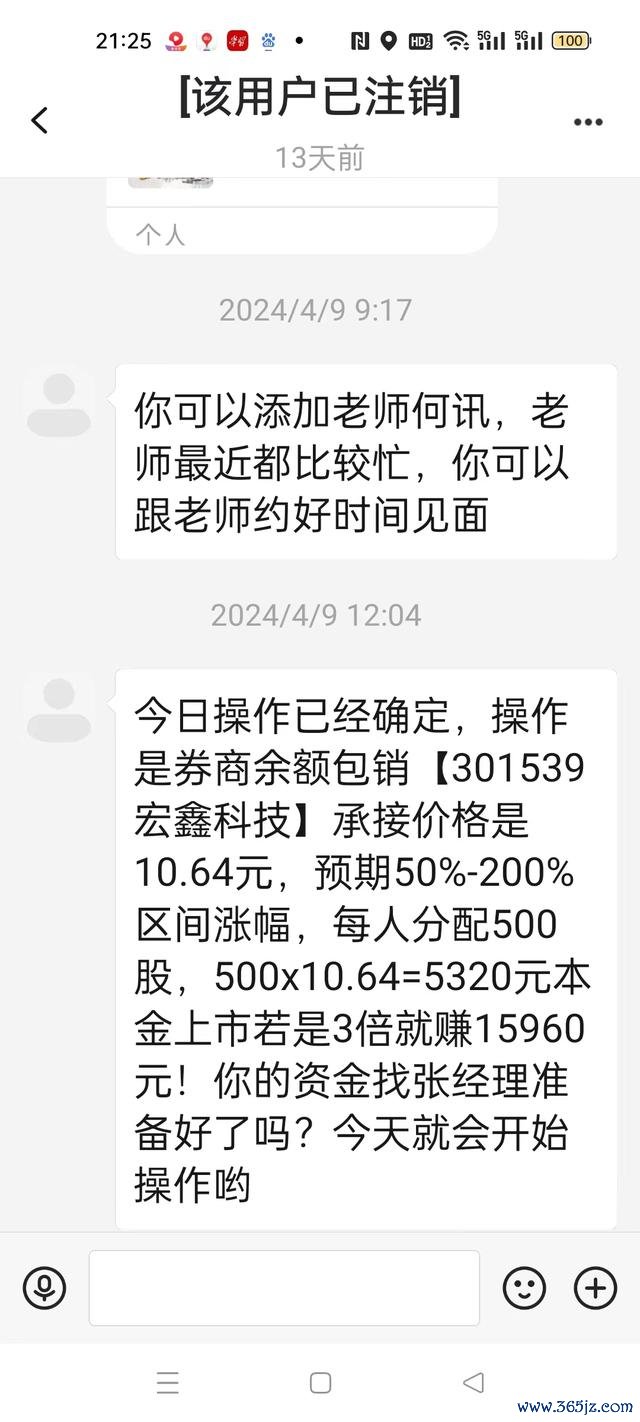Go back using the top-left arrow
Screen dimensions: 640x1422
pos(39,121)
